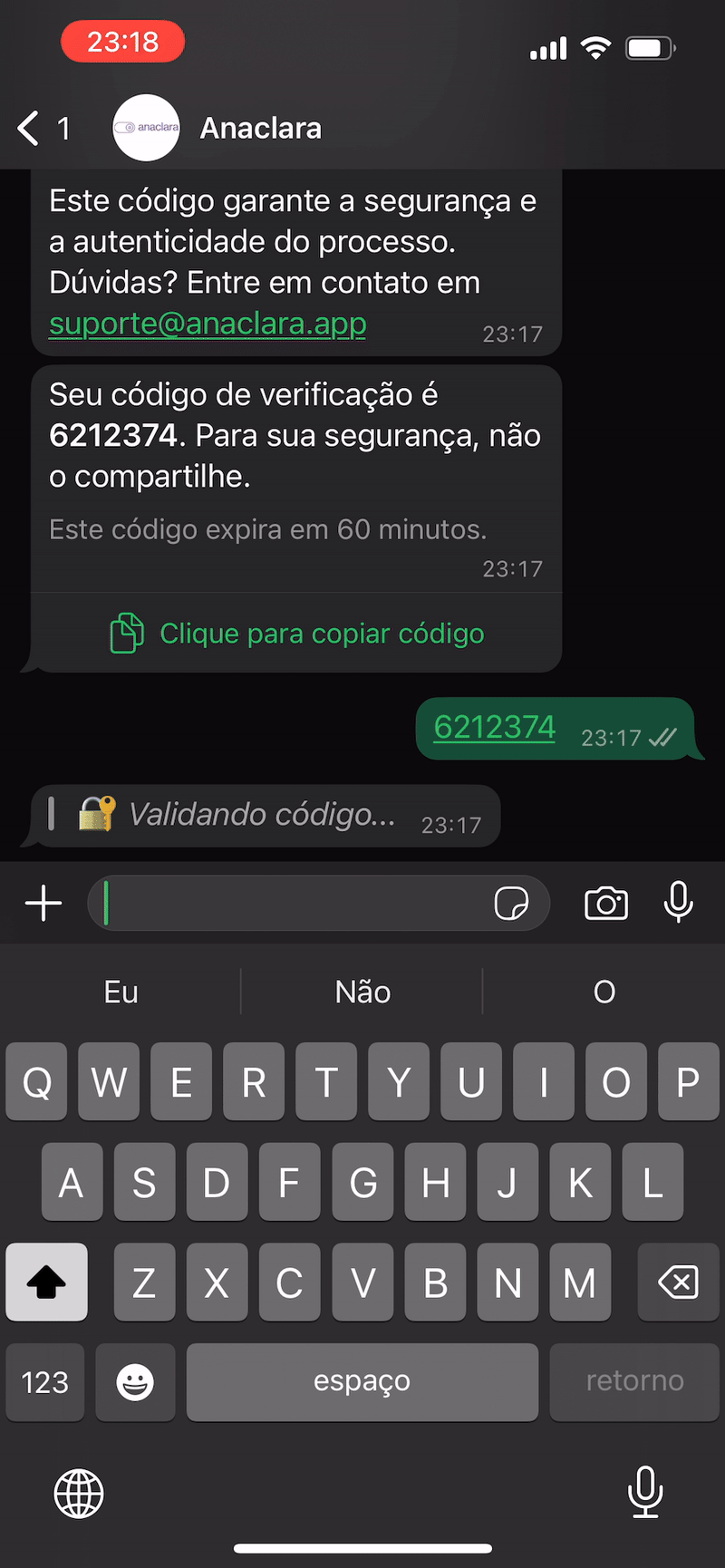Switch the keyboard to 123 numbers
Viewport: 725px width, 1568px height.
coord(45,1382)
